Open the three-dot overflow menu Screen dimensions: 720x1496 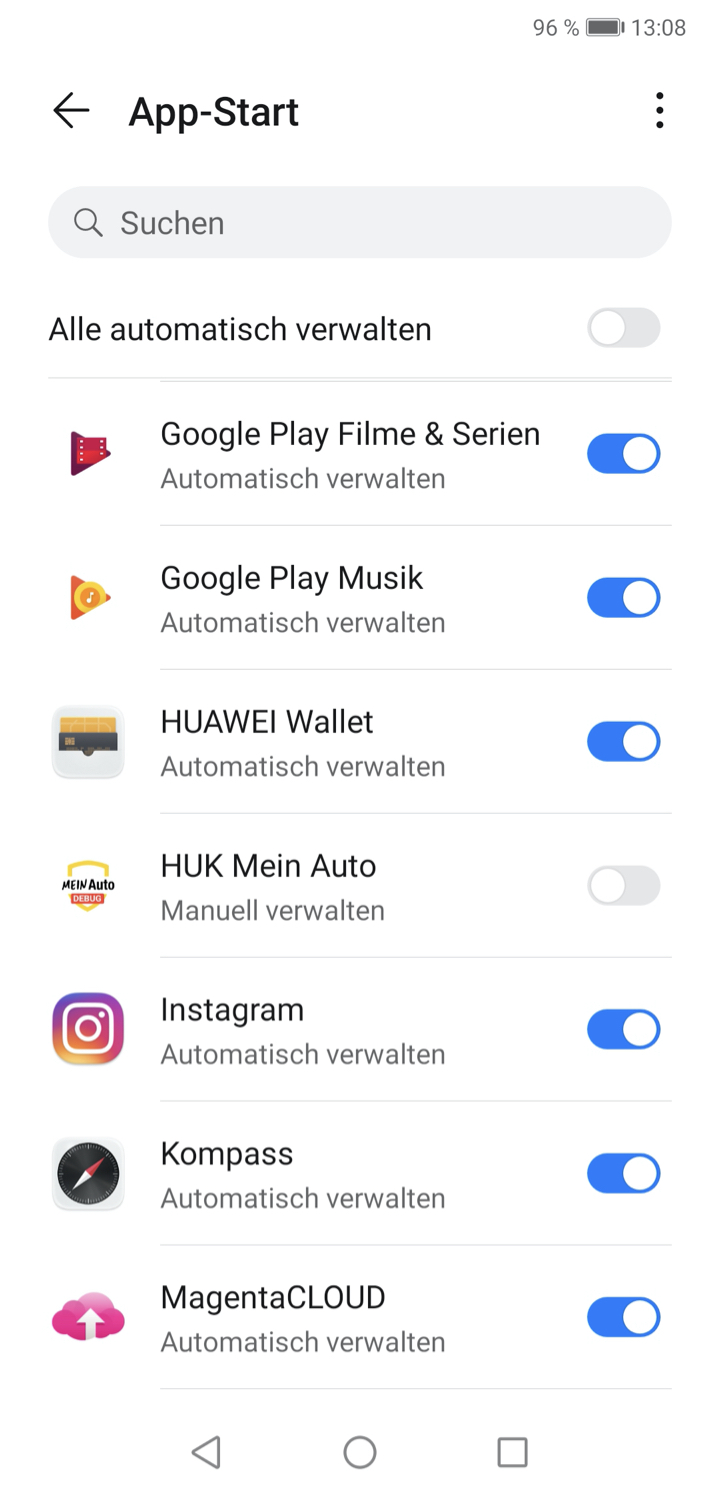[659, 111]
